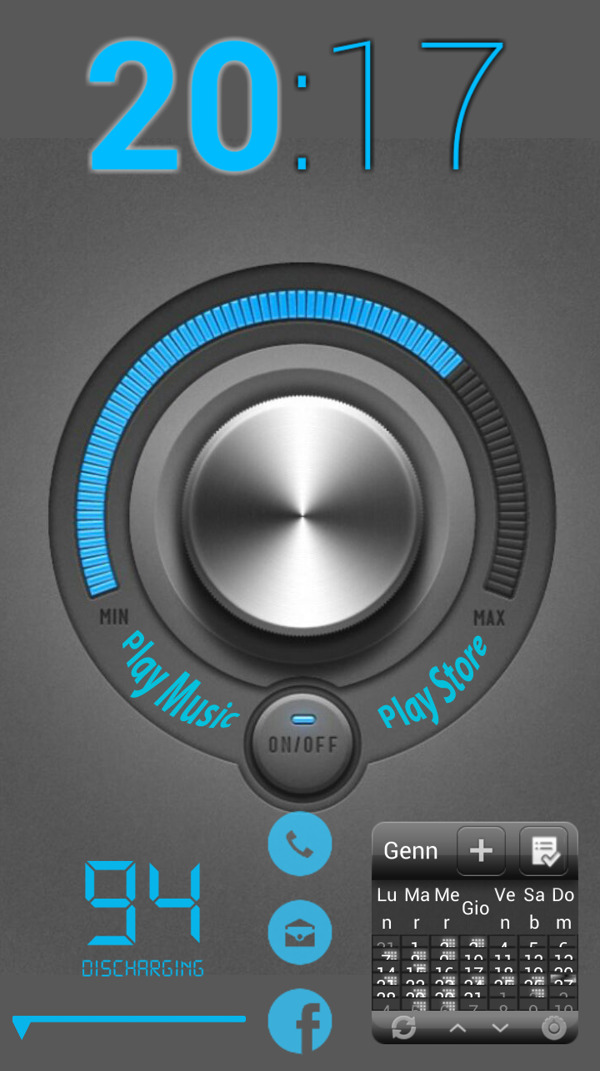This screenshot has height=1071, width=600.
Task: Open the phone dialer icon
Action: pyautogui.click(x=300, y=844)
